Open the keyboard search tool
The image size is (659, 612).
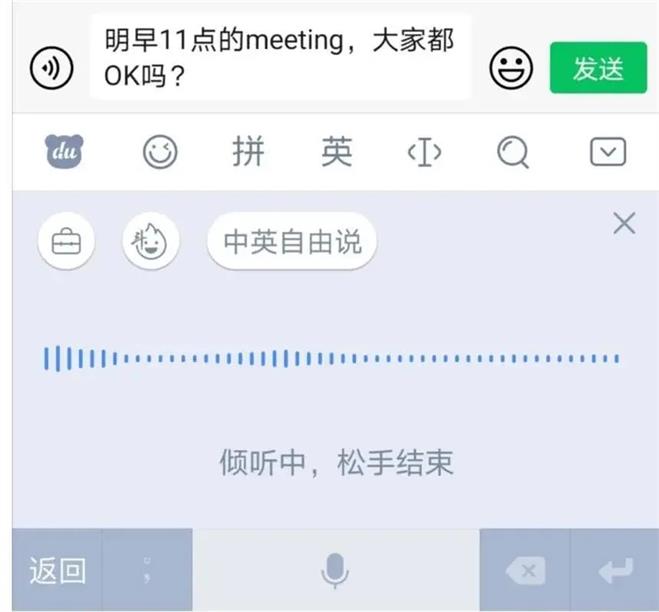(513, 152)
